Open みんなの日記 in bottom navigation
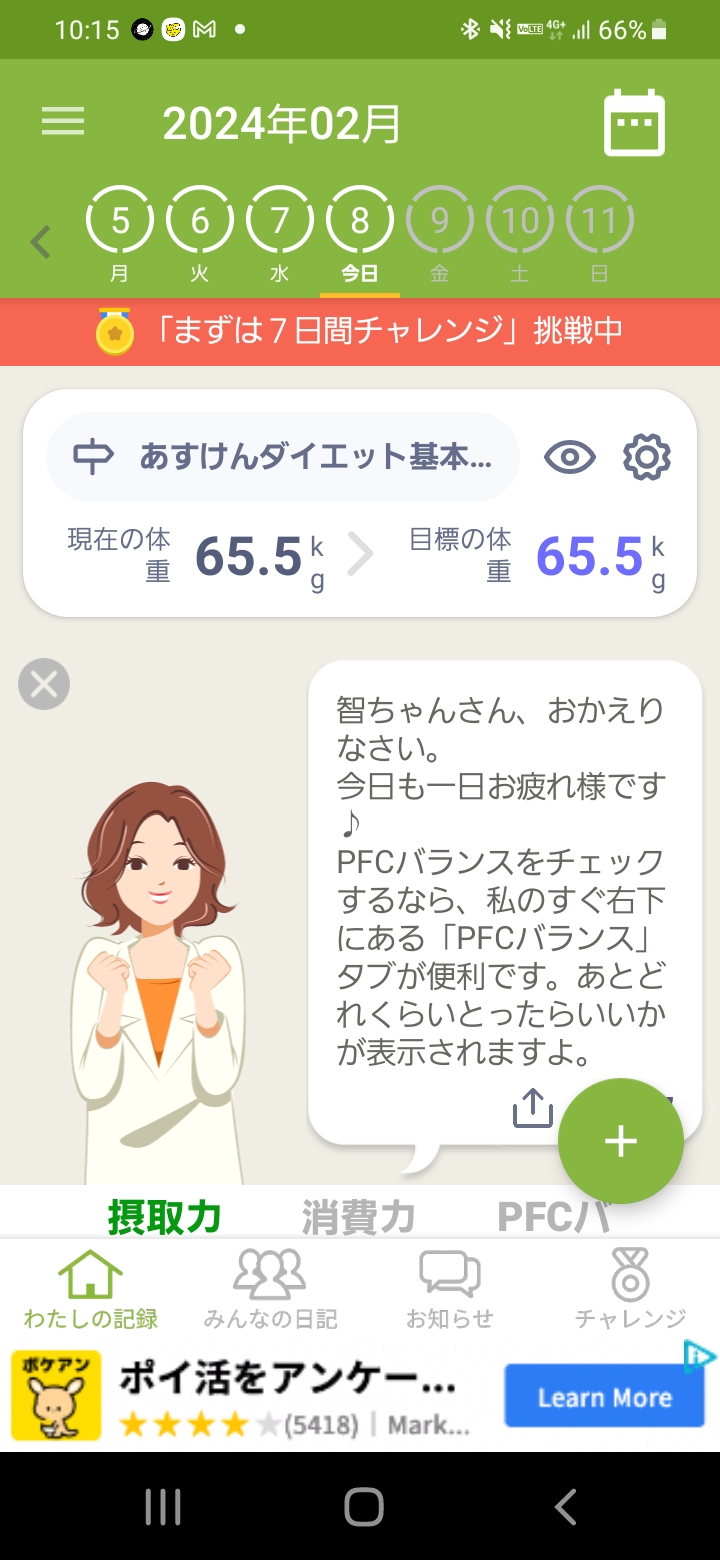This screenshot has width=720, height=1560. tap(270, 1288)
